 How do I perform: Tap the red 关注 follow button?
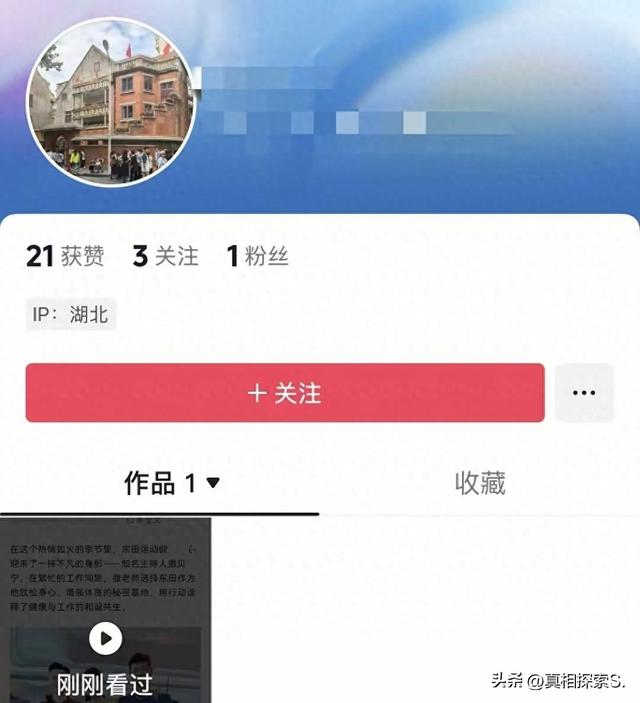(285, 393)
